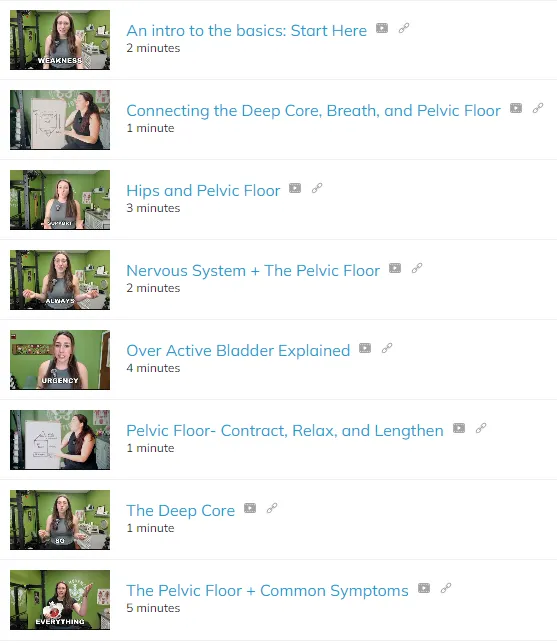Viewport: 557px width, 643px height.
Task: Select the thumbnail captioned WEAKNESS
Action: coord(60,40)
